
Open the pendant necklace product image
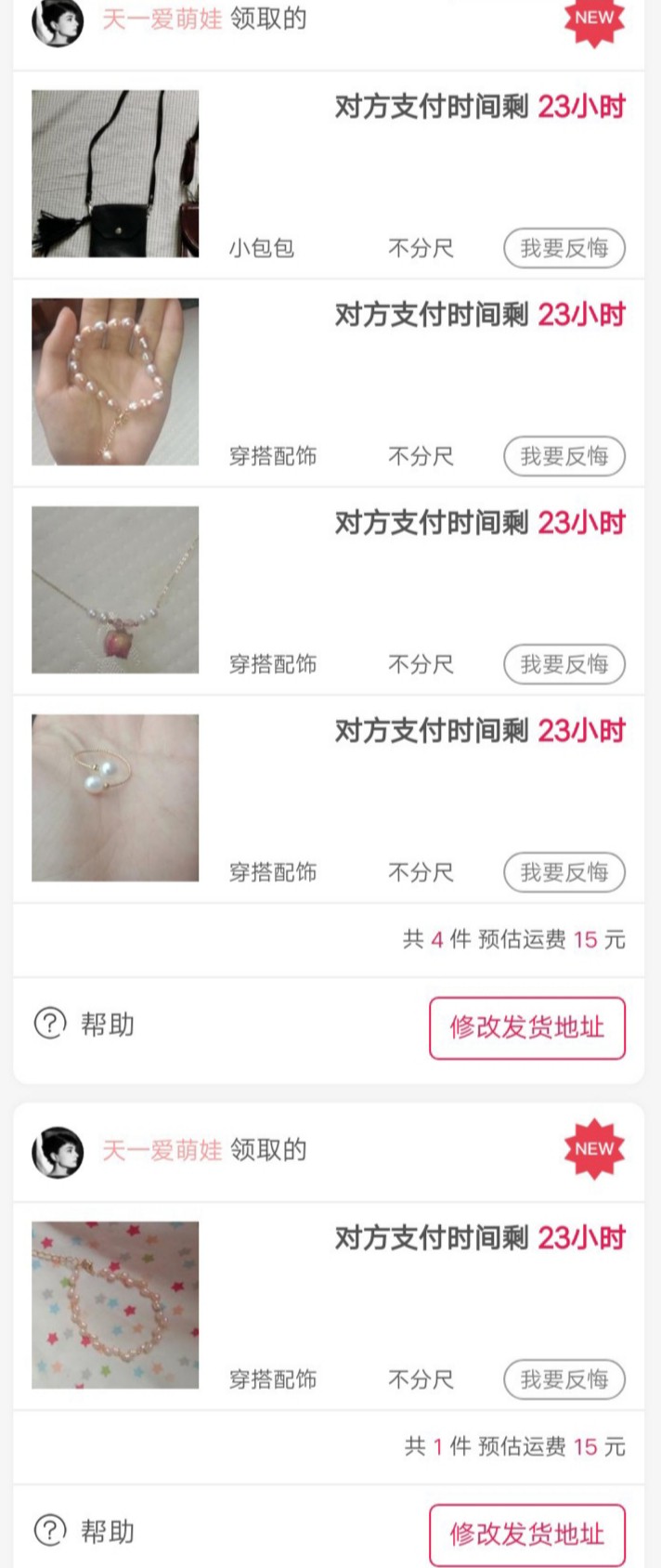pyautogui.click(x=115, y=590)
